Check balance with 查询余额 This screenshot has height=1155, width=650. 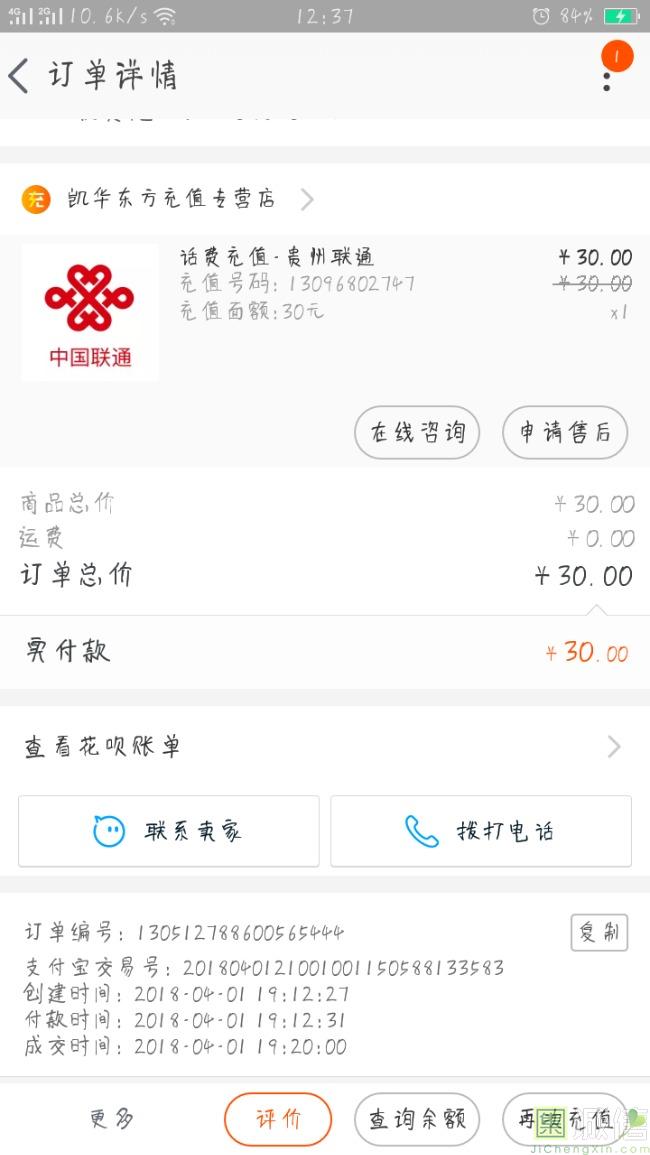click(417, 1119)
